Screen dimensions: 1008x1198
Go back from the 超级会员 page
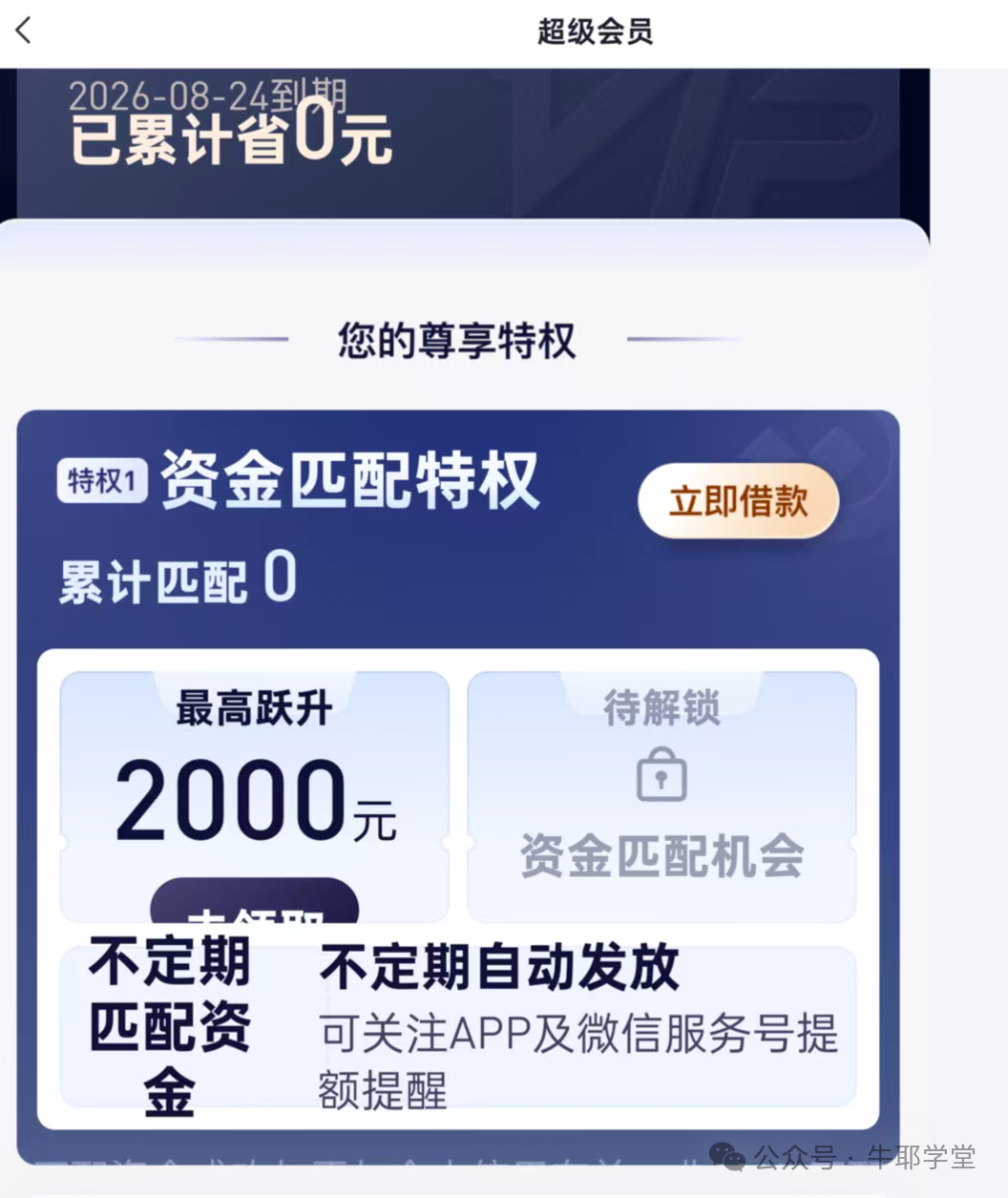click(24, 31)
